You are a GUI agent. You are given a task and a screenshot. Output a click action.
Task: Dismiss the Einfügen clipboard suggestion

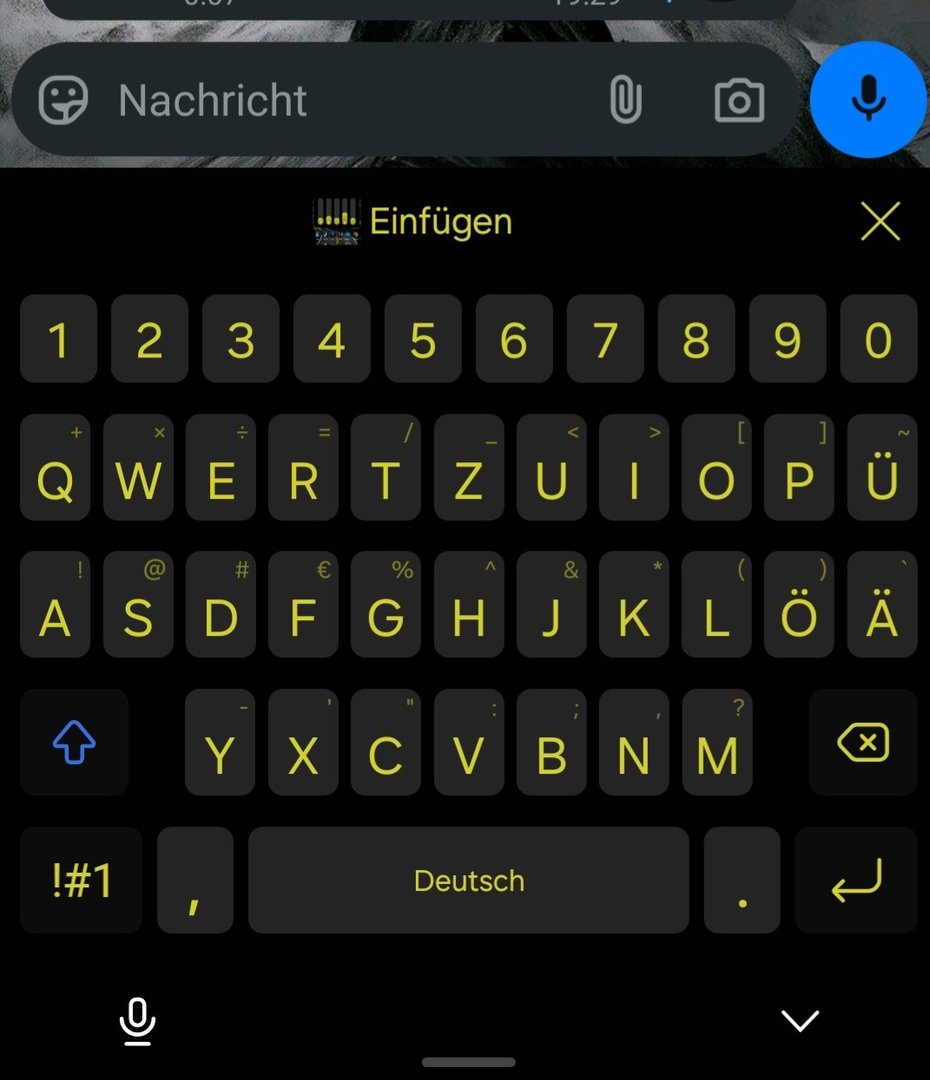[880, 221]
